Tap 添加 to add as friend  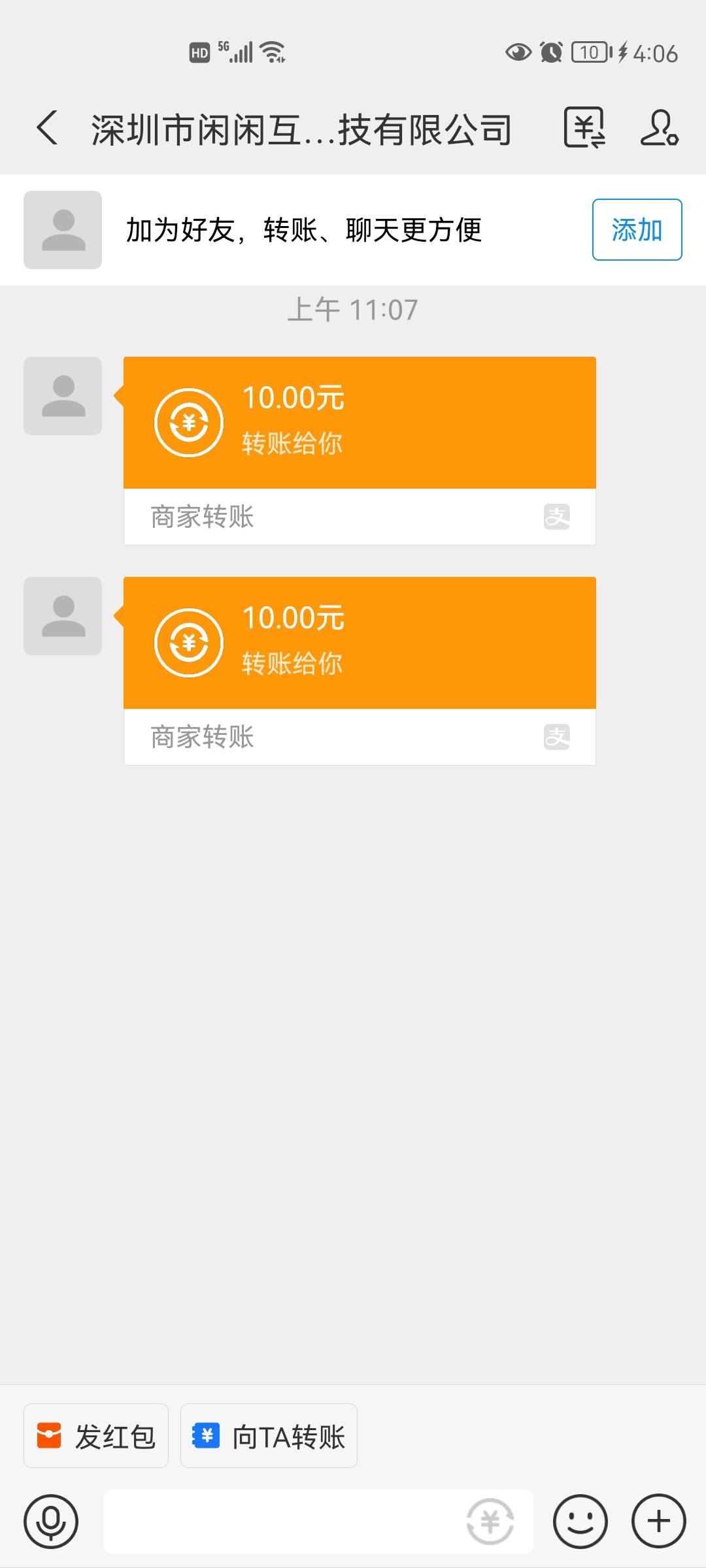[x=637, y=230]
